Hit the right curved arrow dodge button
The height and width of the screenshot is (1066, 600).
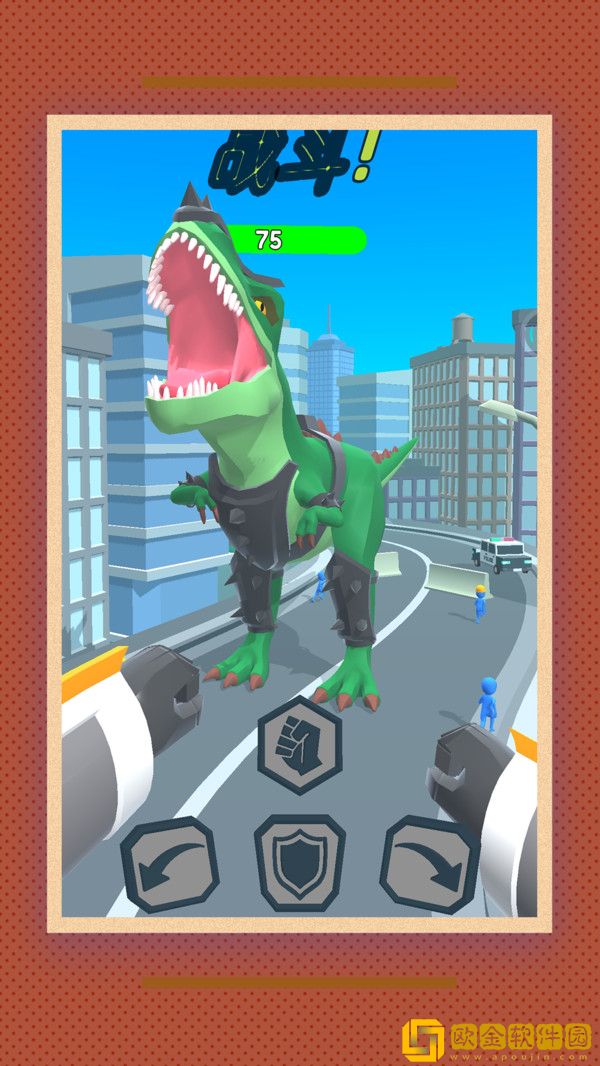(429, 864)
